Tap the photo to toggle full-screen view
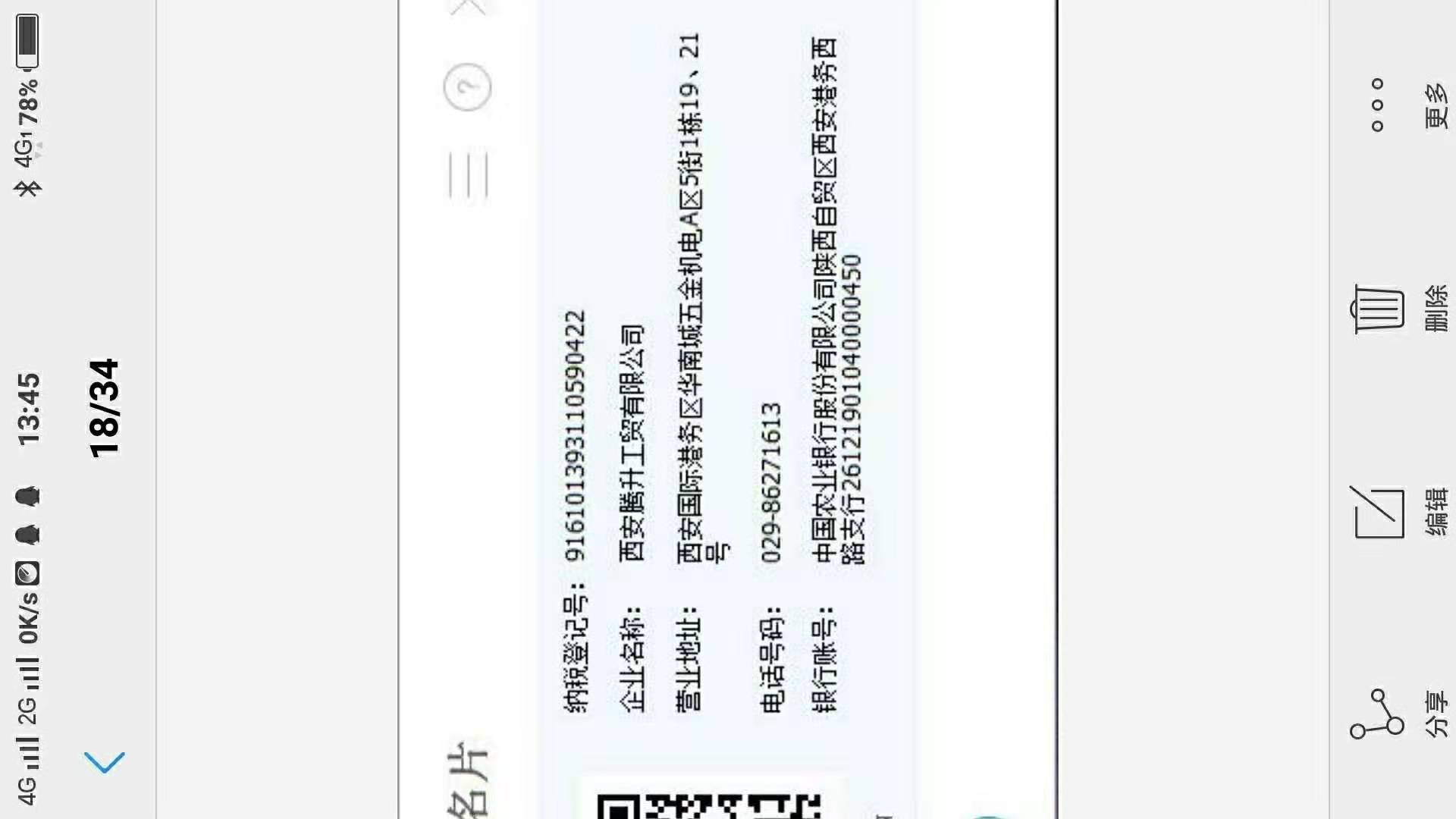The image size is (1456, 819). coord(728,409)
